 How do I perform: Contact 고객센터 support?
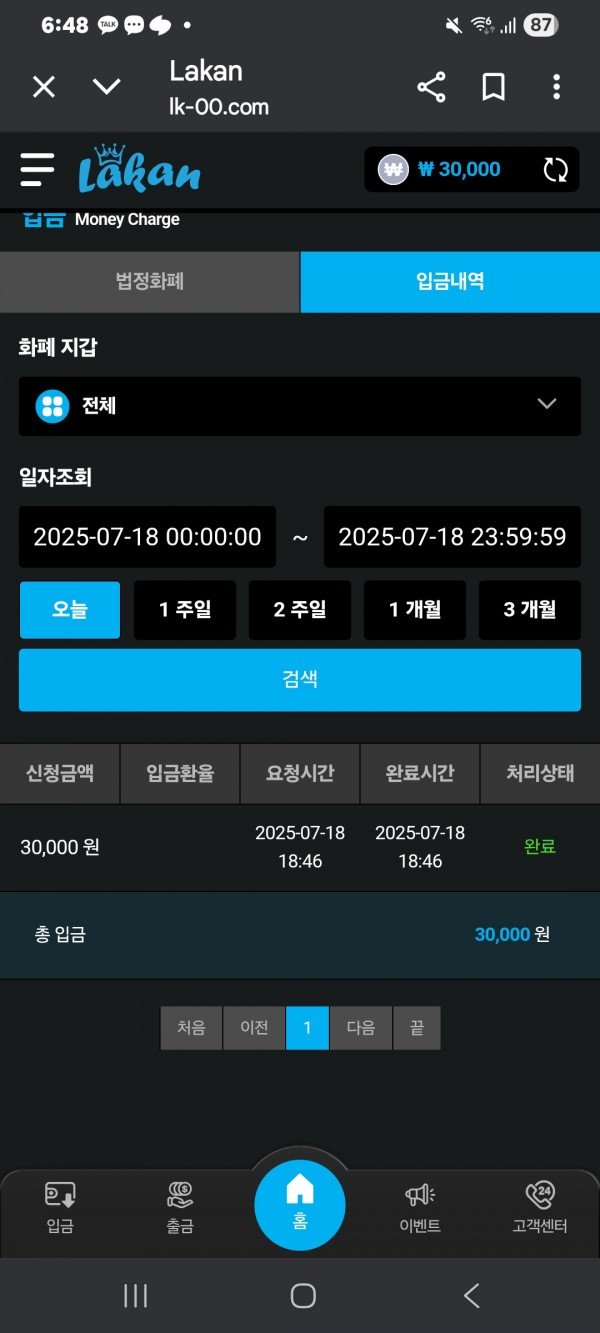(540, 1208)
